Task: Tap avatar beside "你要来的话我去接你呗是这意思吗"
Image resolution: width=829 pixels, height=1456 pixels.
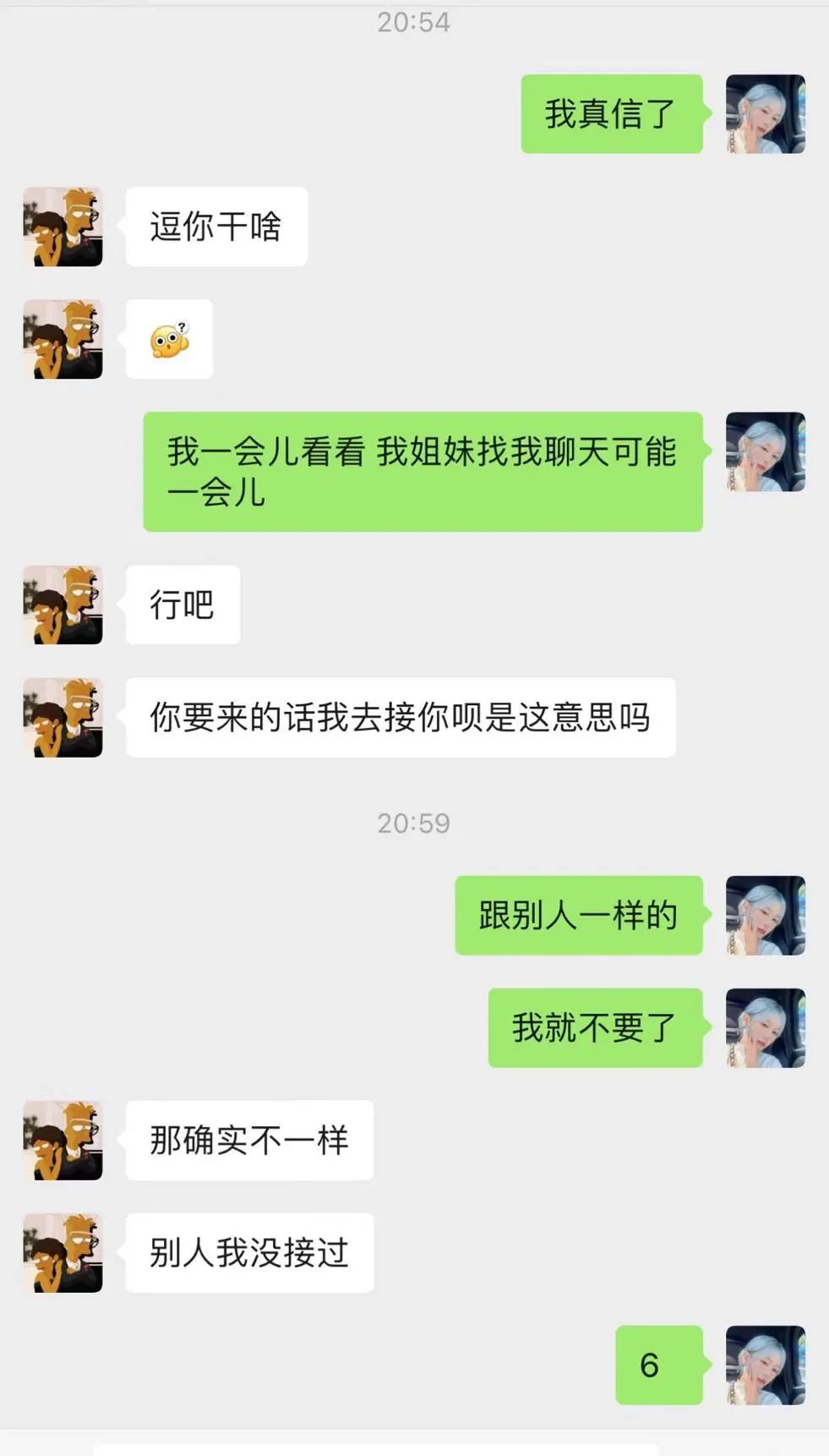Action: coord(63,717)
